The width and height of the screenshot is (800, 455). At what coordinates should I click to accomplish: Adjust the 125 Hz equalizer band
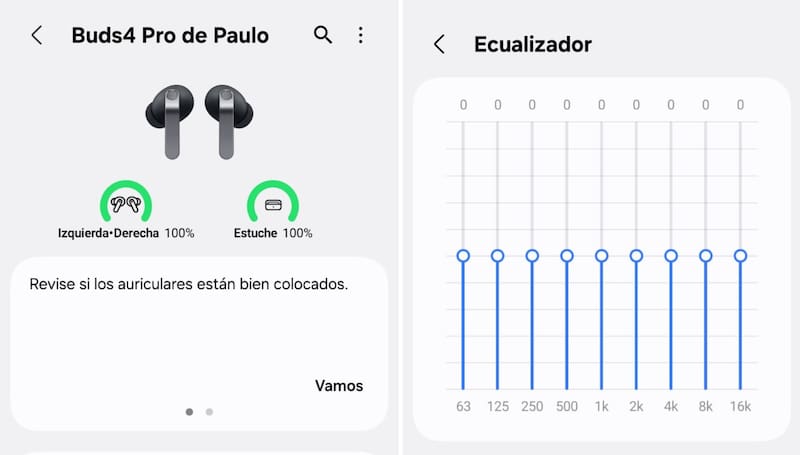coord(497,256)
